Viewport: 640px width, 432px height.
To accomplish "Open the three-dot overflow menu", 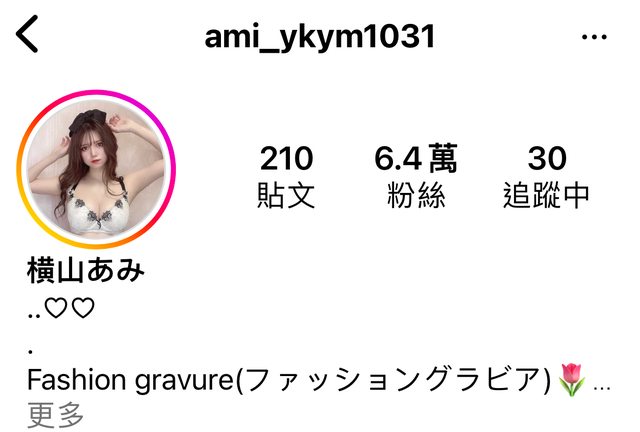I will point(594,38).
